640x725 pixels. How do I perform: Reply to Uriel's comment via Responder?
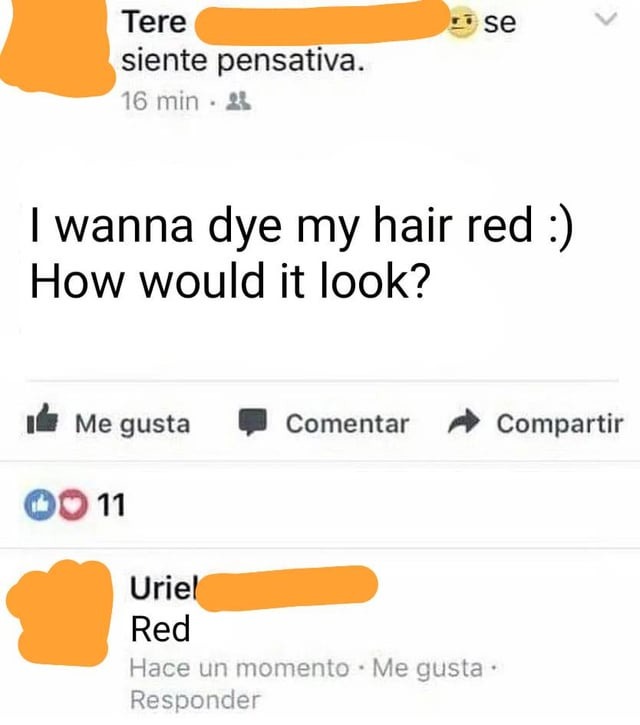coord(195,699)
